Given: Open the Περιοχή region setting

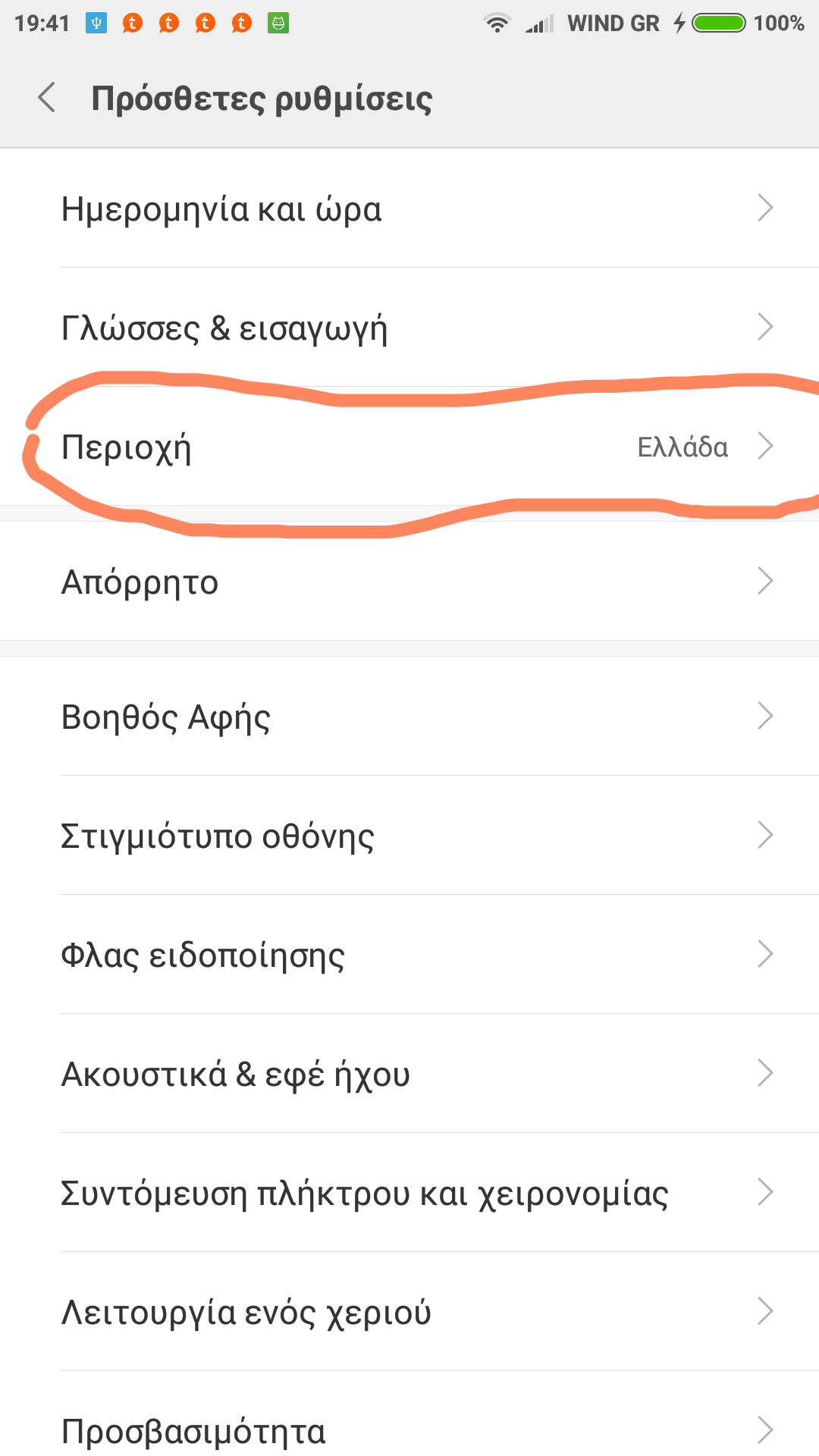Looking at the screenshot, I should click(409, 447).
